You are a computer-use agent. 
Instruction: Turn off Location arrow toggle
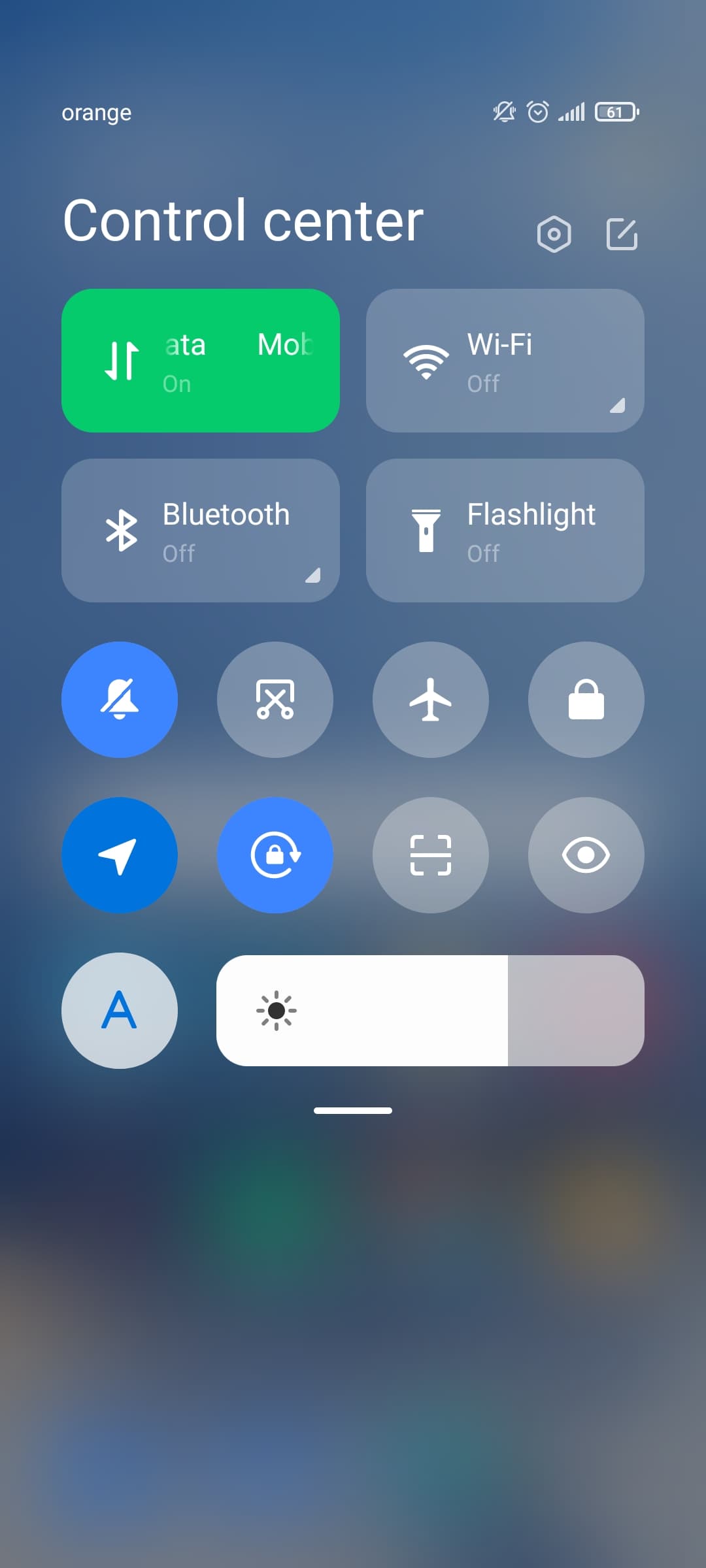(120, 855)
